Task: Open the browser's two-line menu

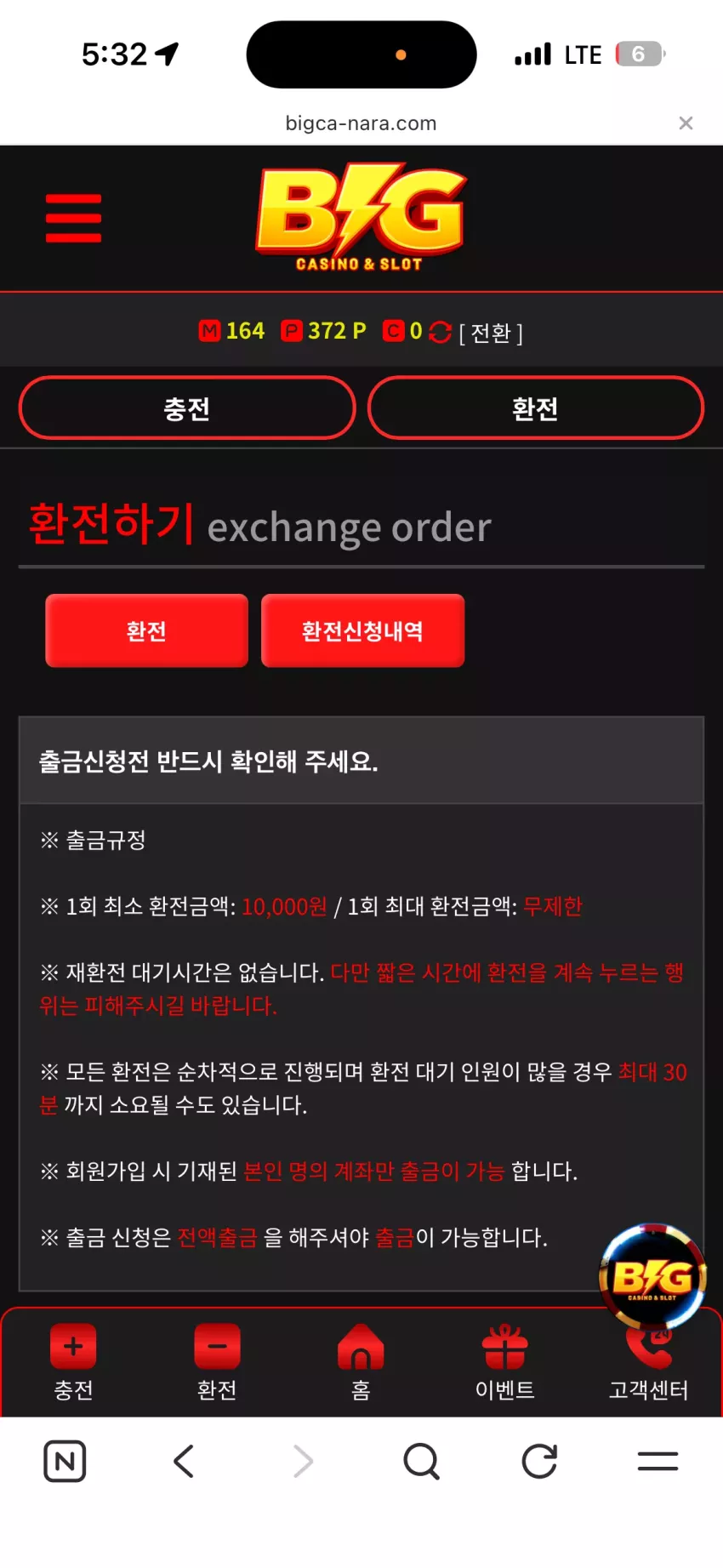Action: click(x=658, y=1462)
